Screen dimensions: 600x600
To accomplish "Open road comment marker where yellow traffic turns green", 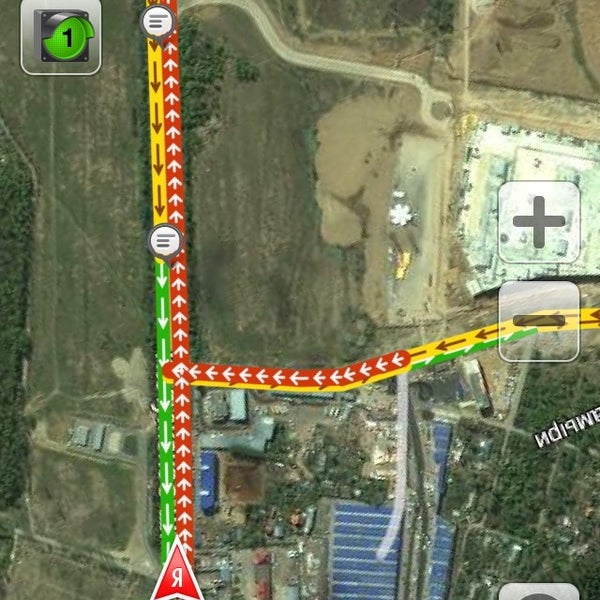I will 165,240.
